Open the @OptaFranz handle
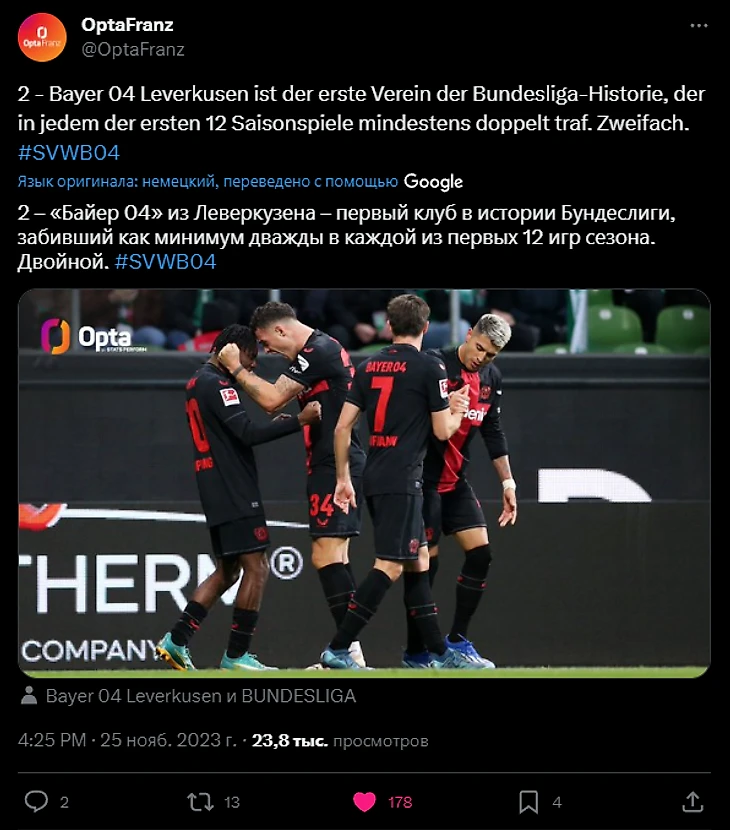Image resolution: width=730 pixels, height=830 pixels. pyautogui.click(x=133, y=49)
